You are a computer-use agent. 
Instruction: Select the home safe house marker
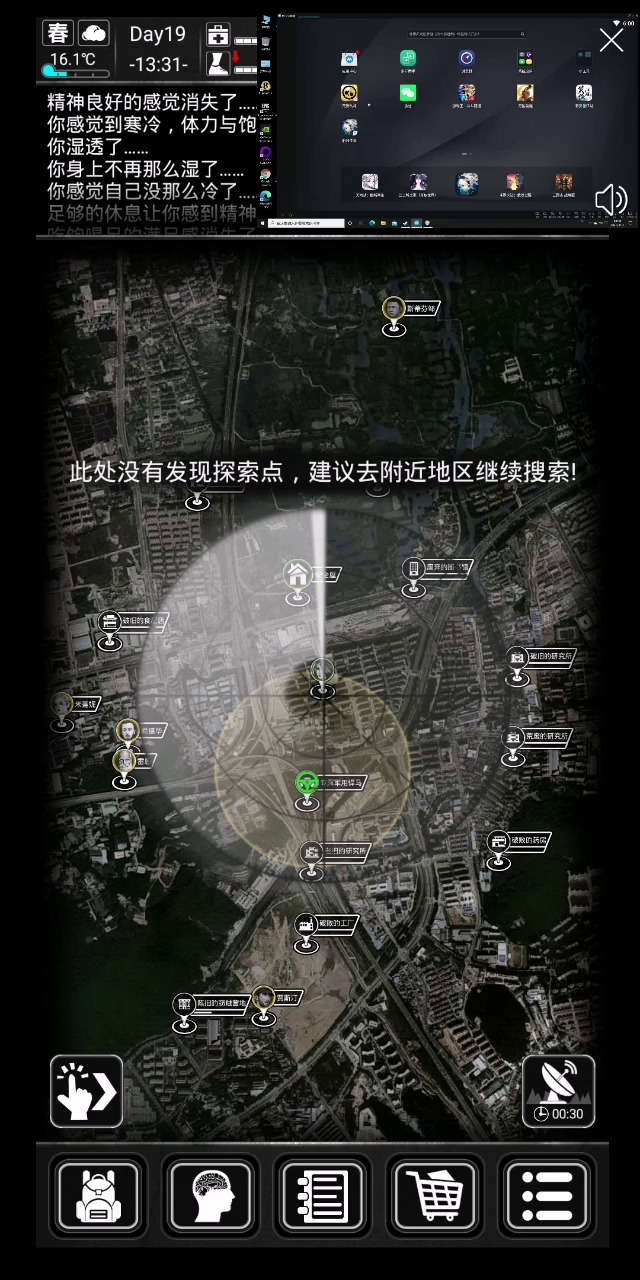296,575
